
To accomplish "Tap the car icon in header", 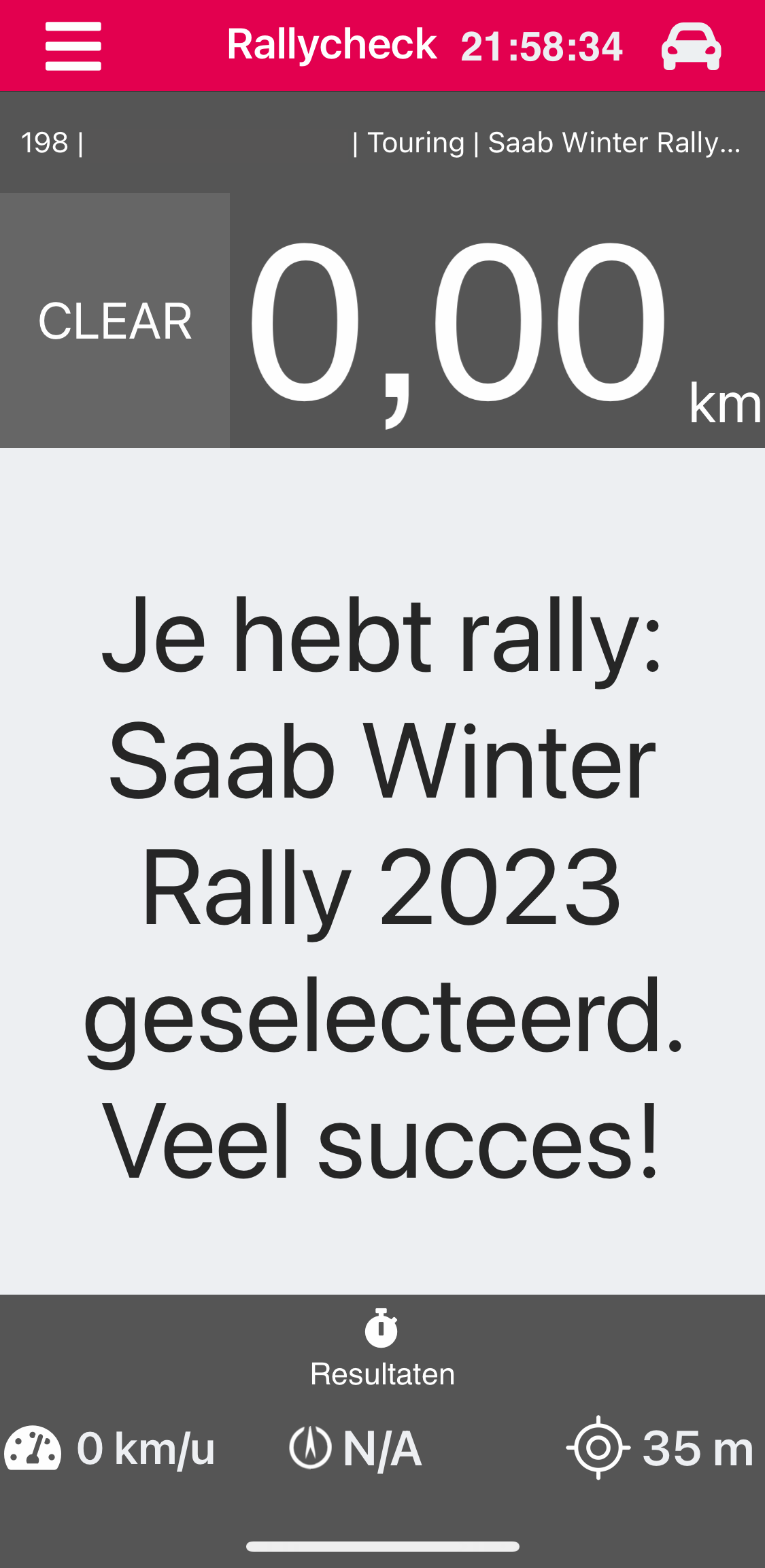I will pos(691,46).
